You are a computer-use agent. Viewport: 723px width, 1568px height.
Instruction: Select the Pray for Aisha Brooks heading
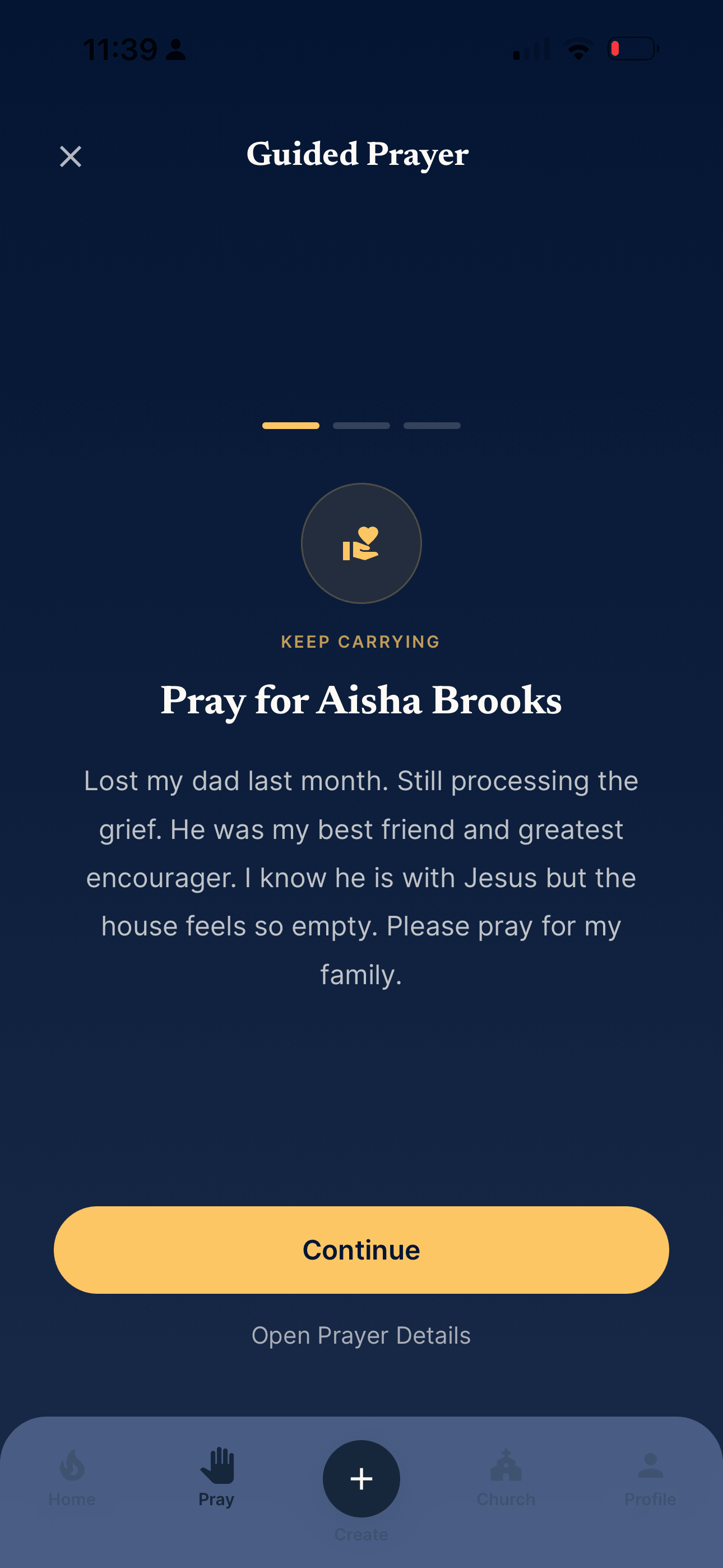pos(361,701)
